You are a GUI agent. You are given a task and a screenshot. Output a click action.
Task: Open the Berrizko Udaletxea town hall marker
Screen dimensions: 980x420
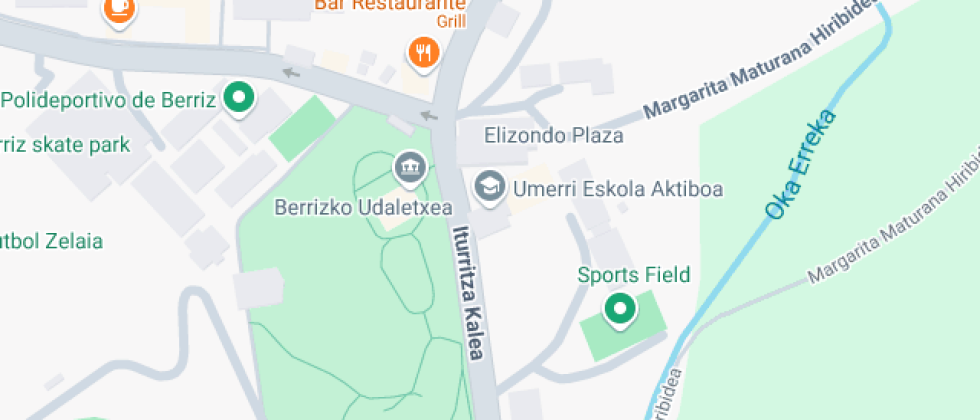coord(409,167)
